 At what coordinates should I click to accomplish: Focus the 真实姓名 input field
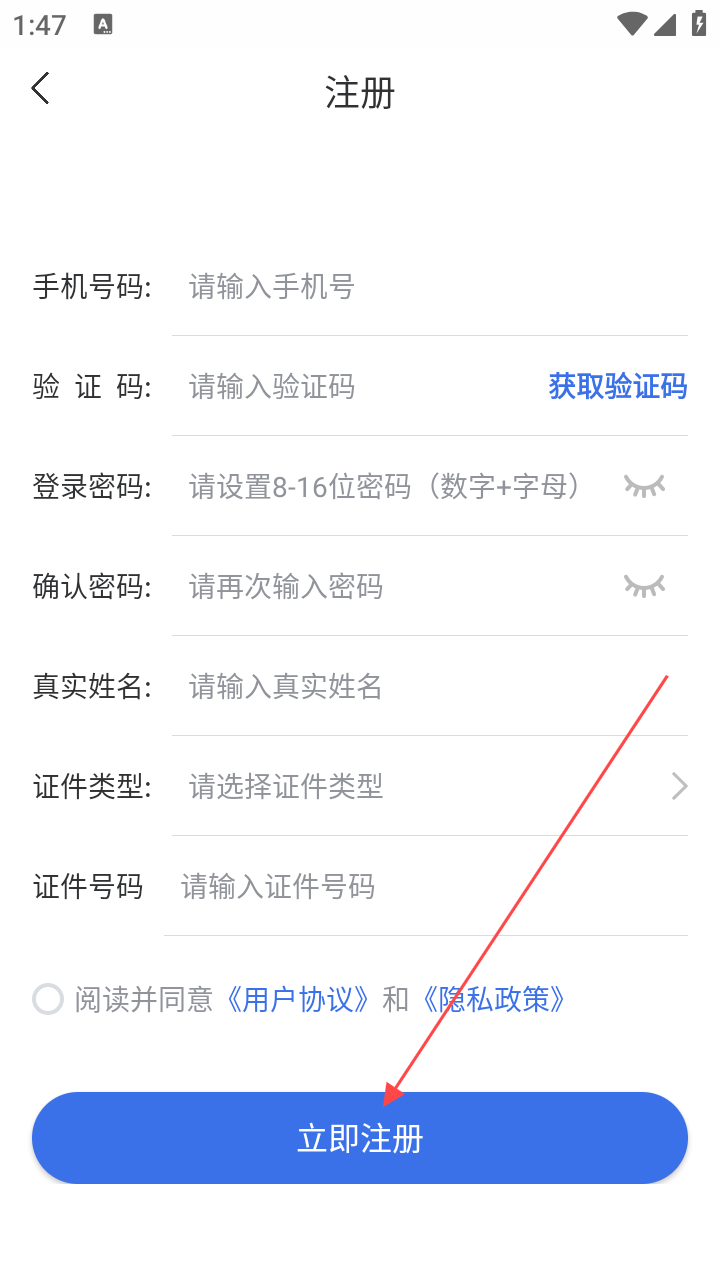(x=420, y=687)
